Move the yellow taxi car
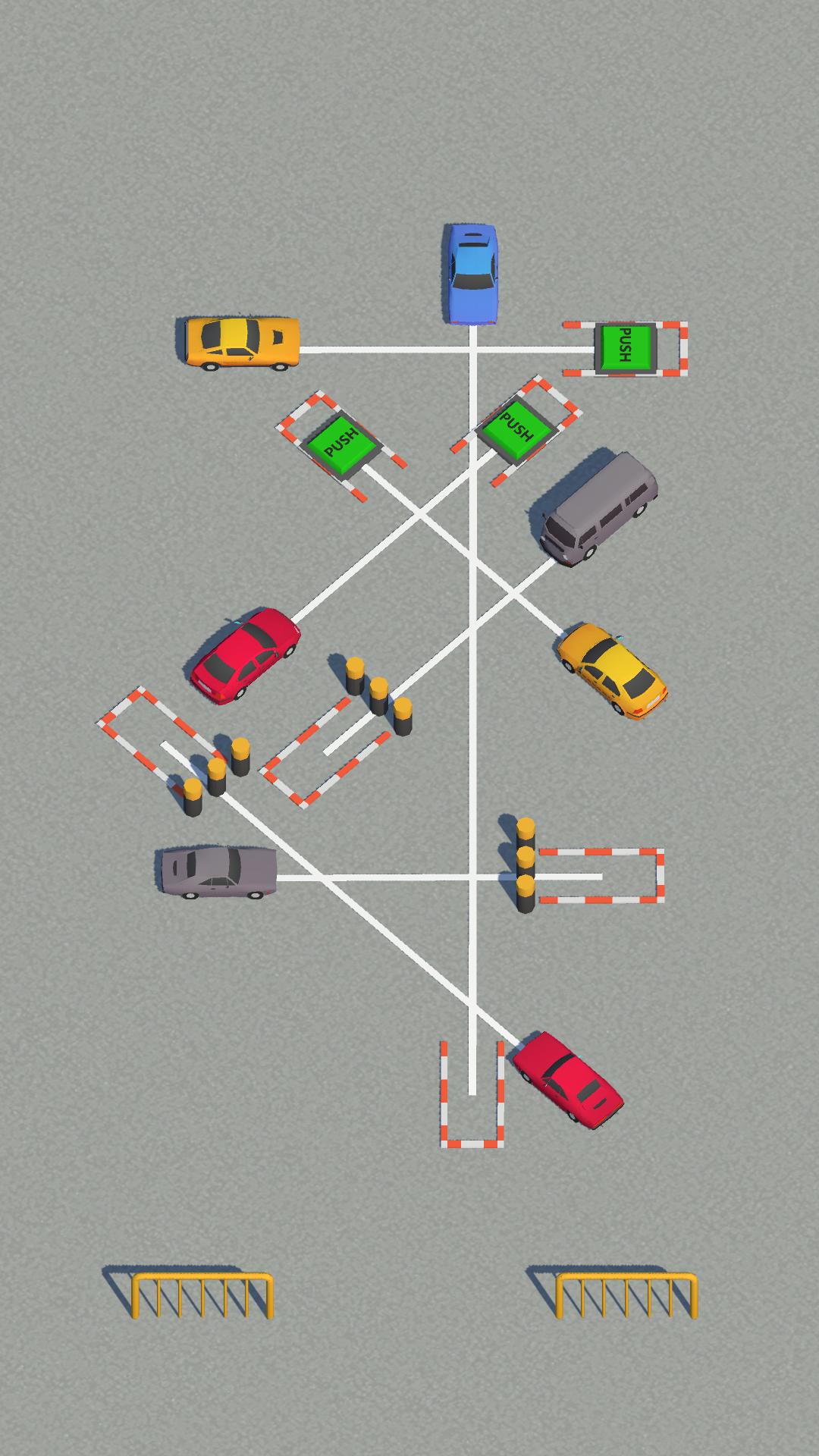This screenshot has width=819, height=1456. [x=612, y=670]
